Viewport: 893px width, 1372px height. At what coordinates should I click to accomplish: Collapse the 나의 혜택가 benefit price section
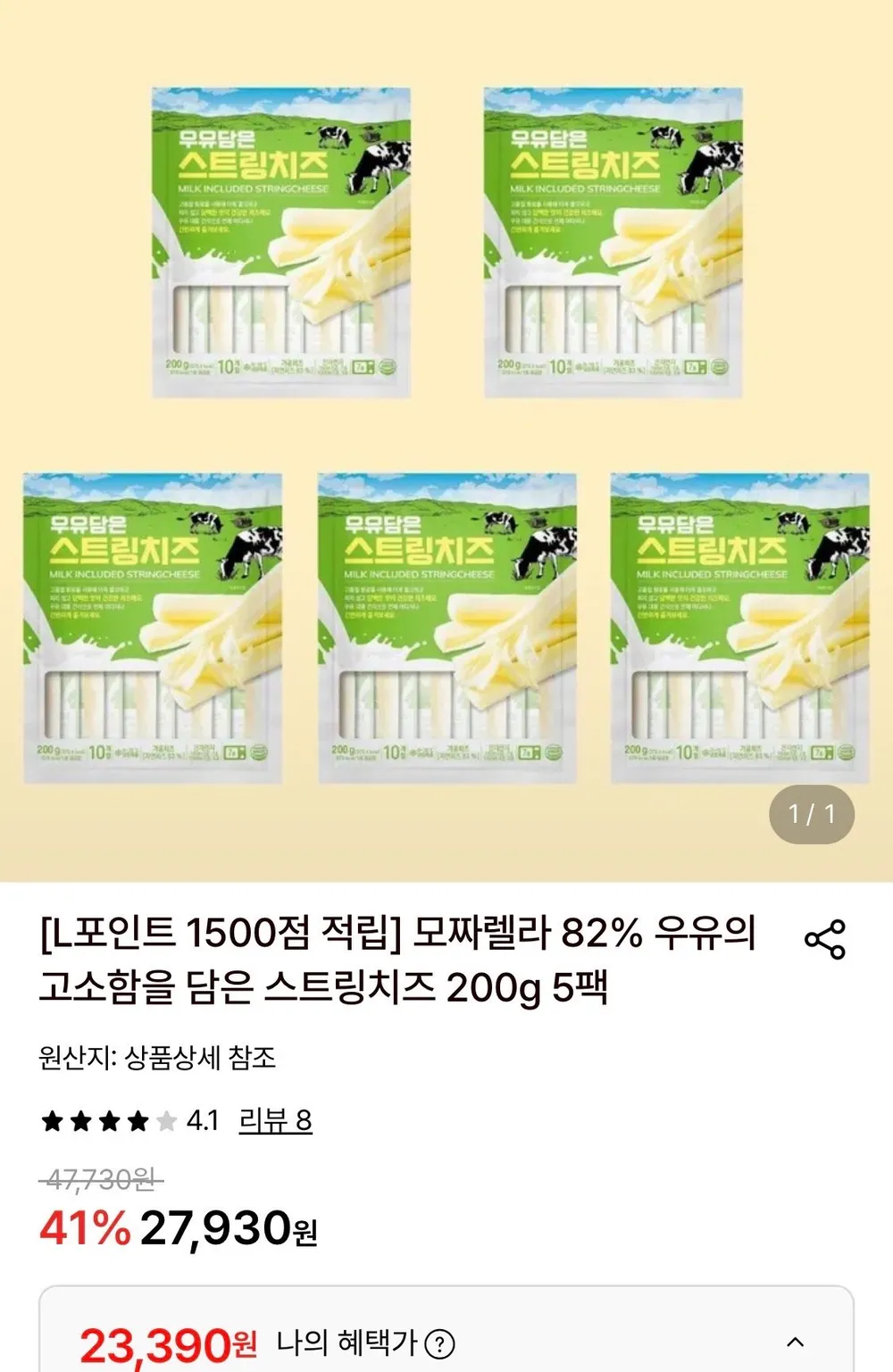coord(795,1342)
